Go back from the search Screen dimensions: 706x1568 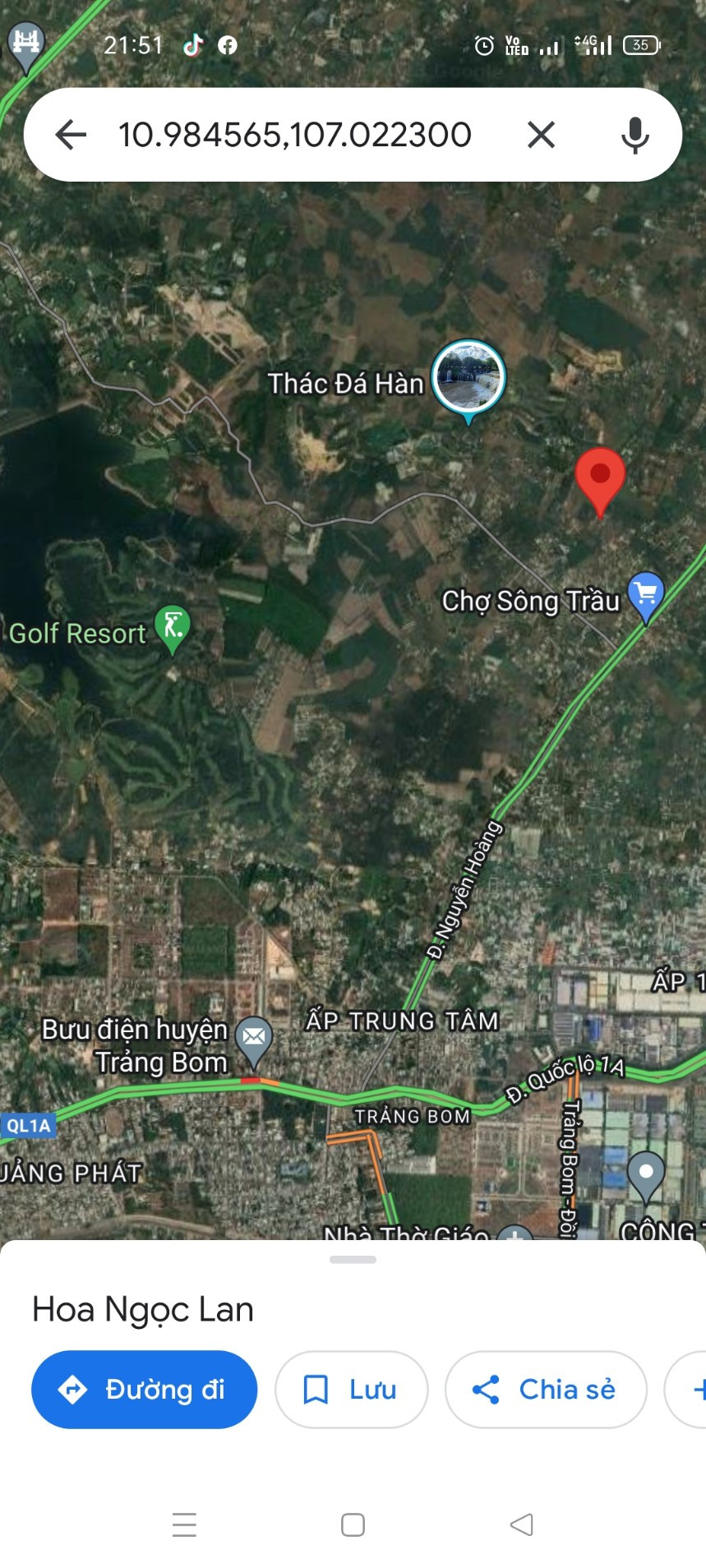point(71,135)
